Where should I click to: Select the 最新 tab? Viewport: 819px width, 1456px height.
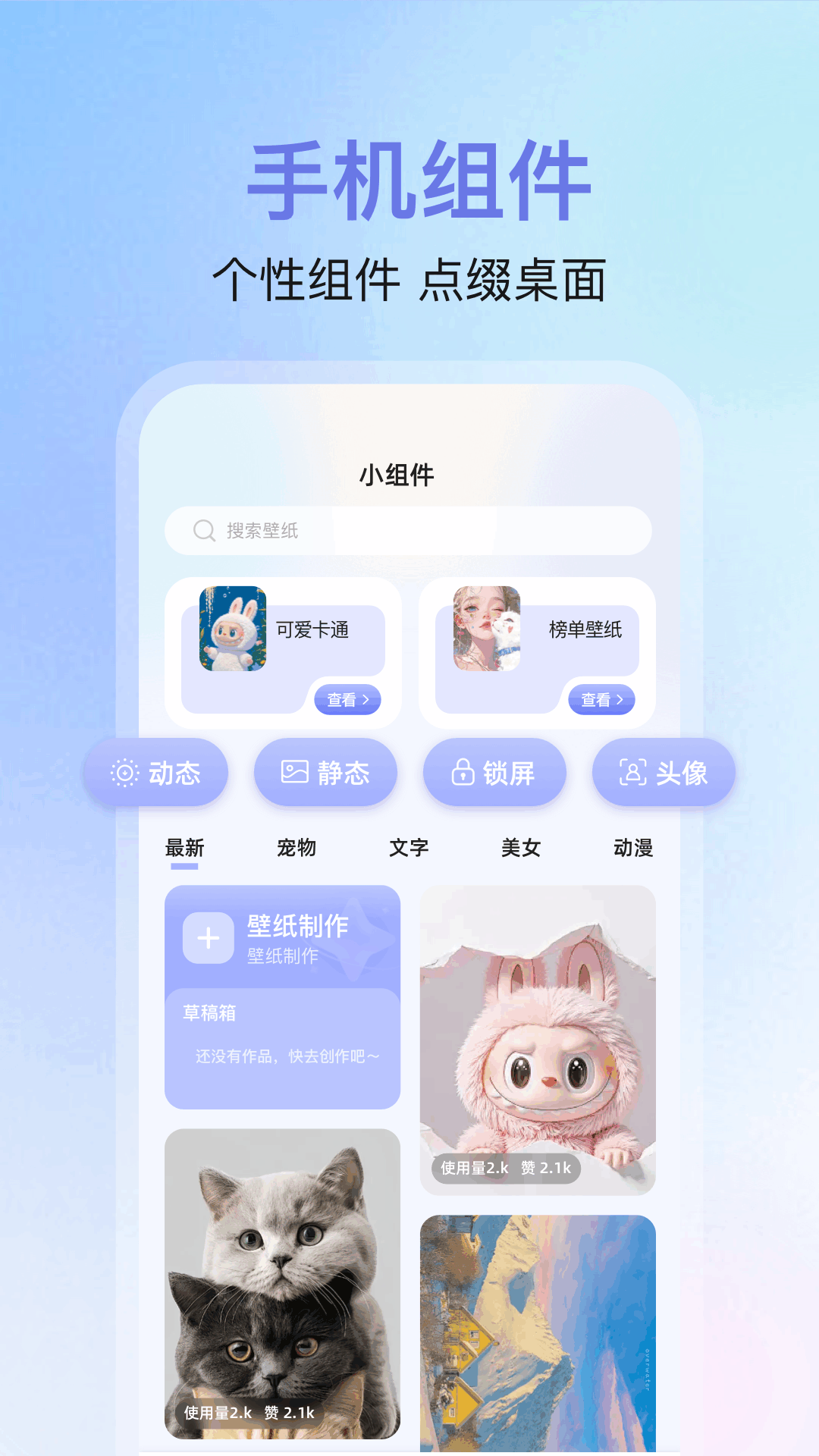pos(184,849)
